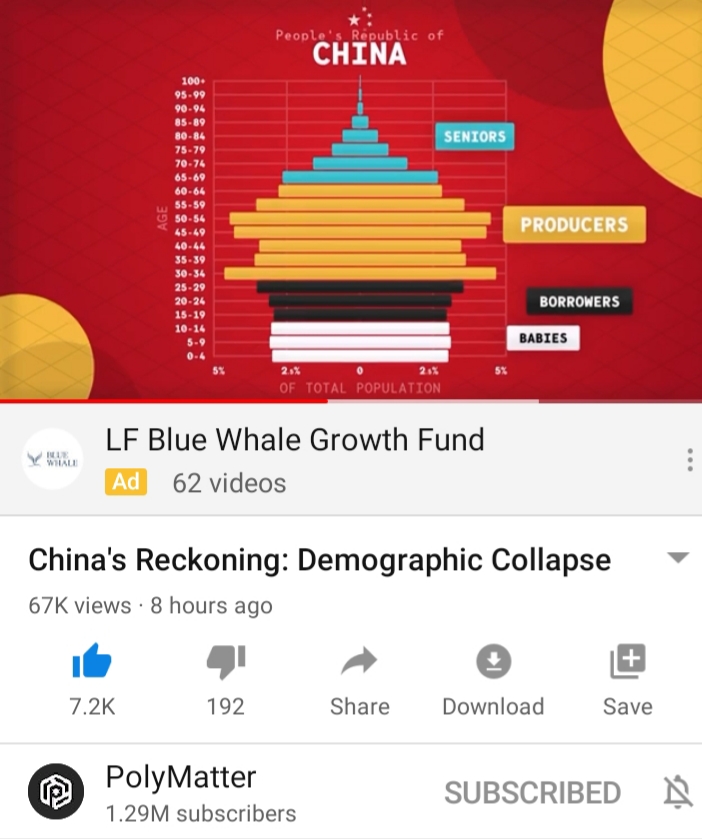Expand the video description arrow
Viewport: 702px width, 839px height.
tap(678, 558)
